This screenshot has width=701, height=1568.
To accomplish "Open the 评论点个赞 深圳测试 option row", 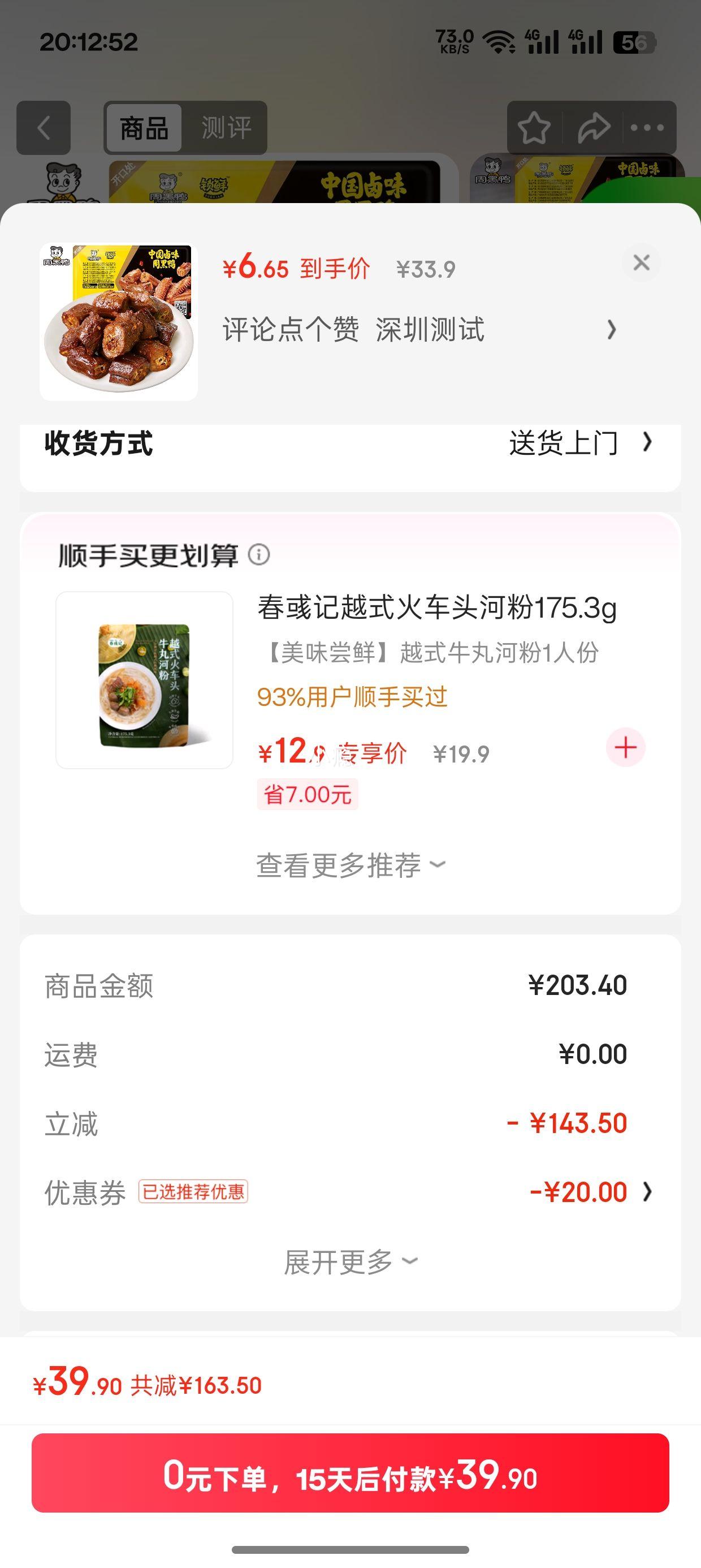I will pyautogui.click(x=420, y=330).
